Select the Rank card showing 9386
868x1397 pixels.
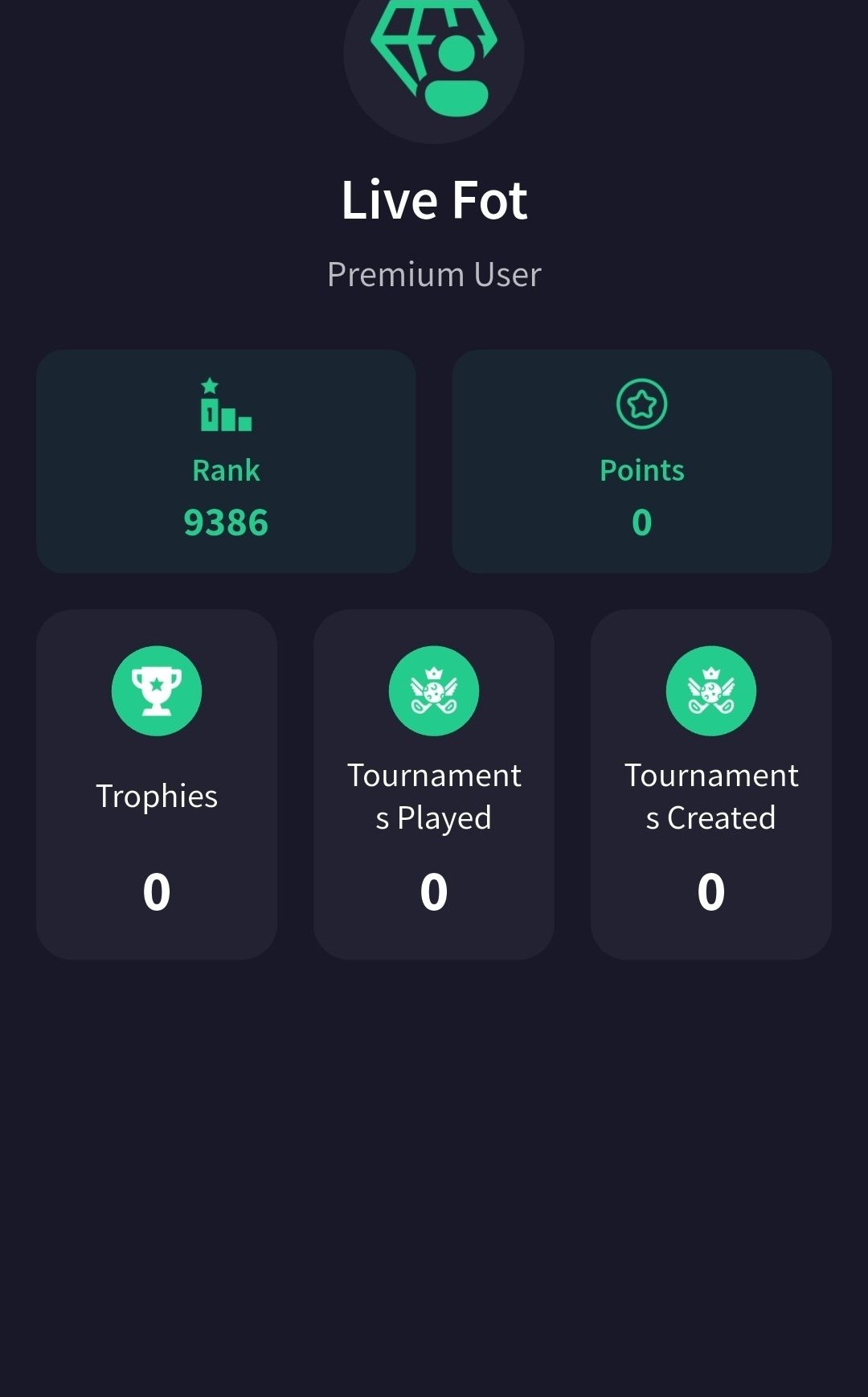[226, 461]
